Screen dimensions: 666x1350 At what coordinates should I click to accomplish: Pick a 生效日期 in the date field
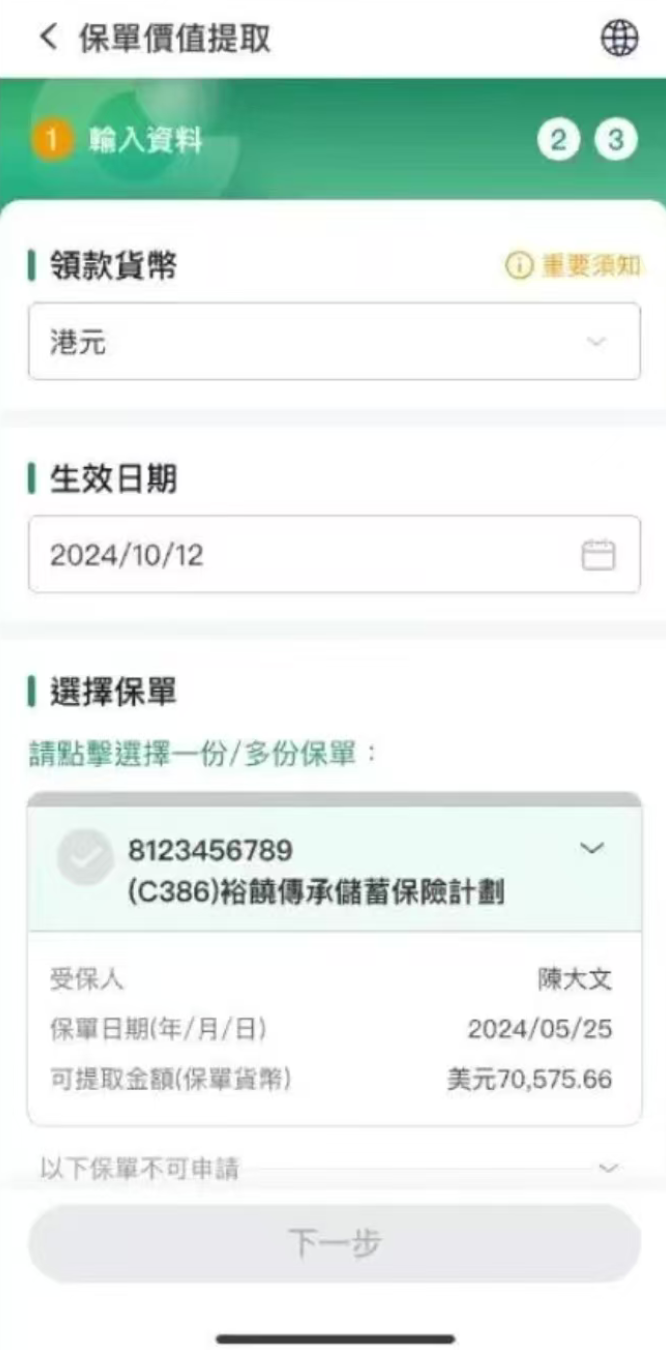coord(334,555)
